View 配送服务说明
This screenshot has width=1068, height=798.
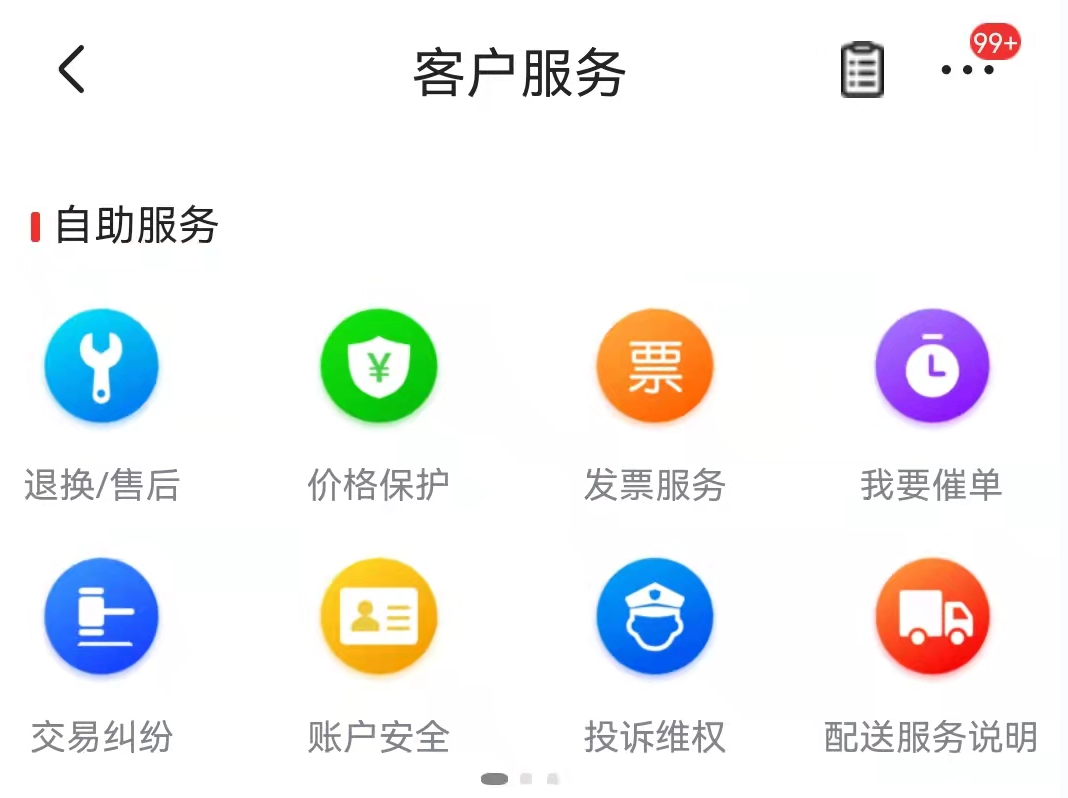point(931,615)
